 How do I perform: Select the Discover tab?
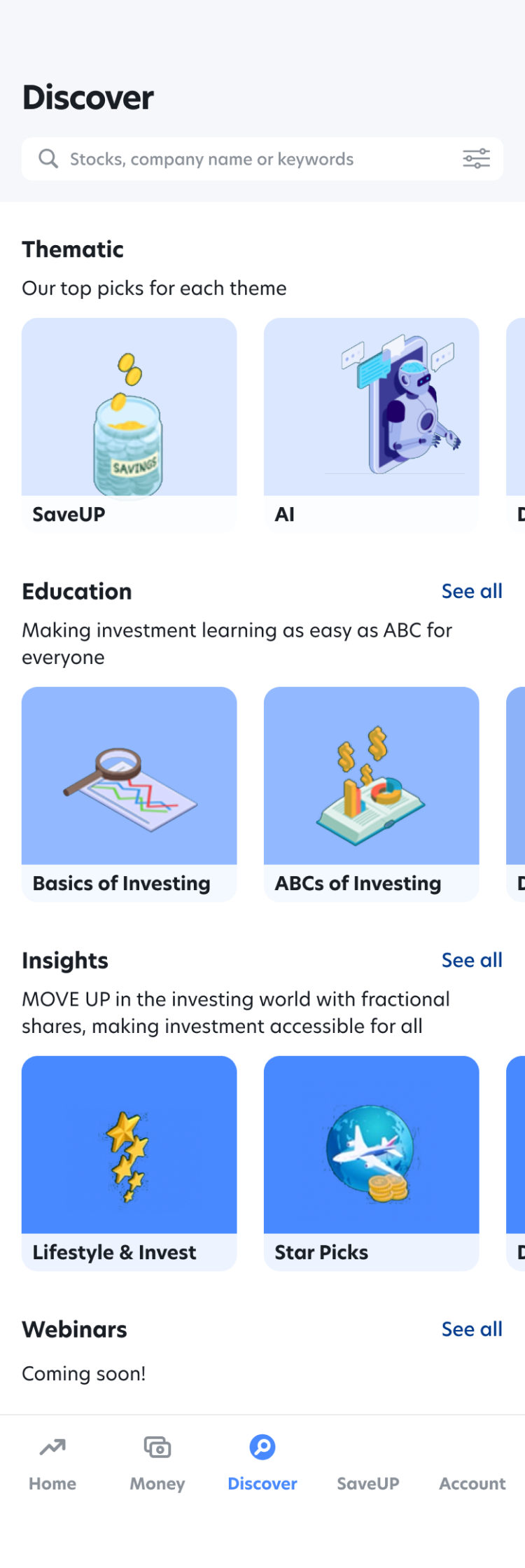click(x=262, y=1462)
